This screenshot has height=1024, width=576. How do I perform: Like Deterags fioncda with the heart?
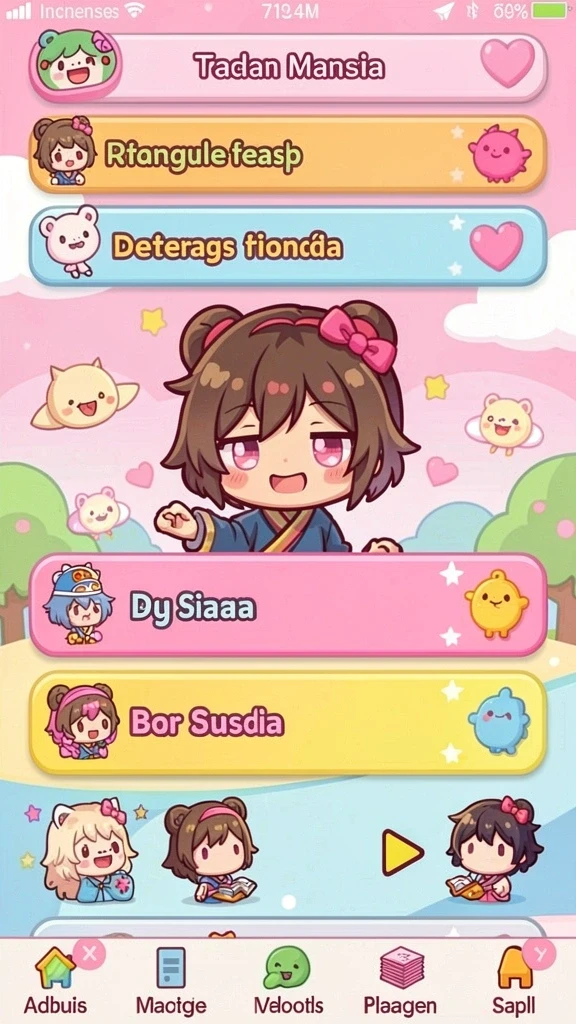coord(496,246)
